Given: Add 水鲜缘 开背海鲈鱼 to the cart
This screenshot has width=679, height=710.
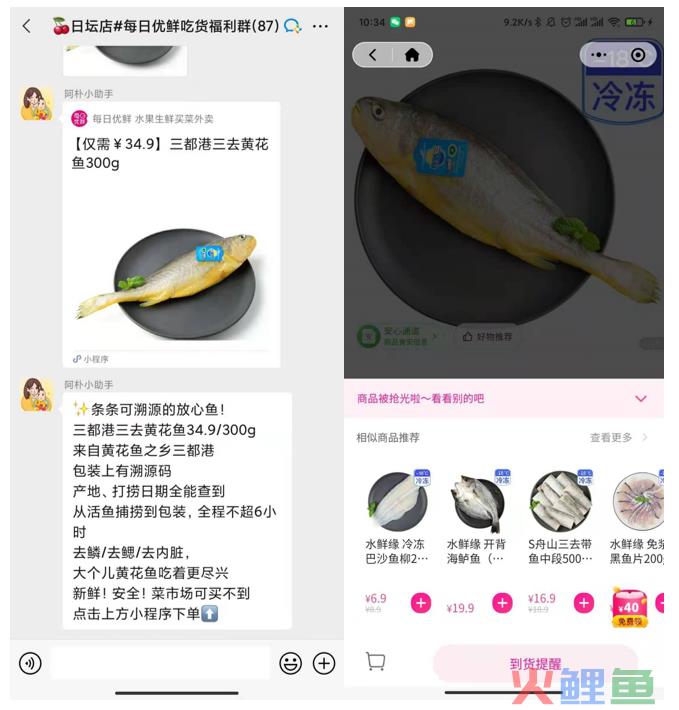Looking at the screenshot, I should [x=502, y=603].
